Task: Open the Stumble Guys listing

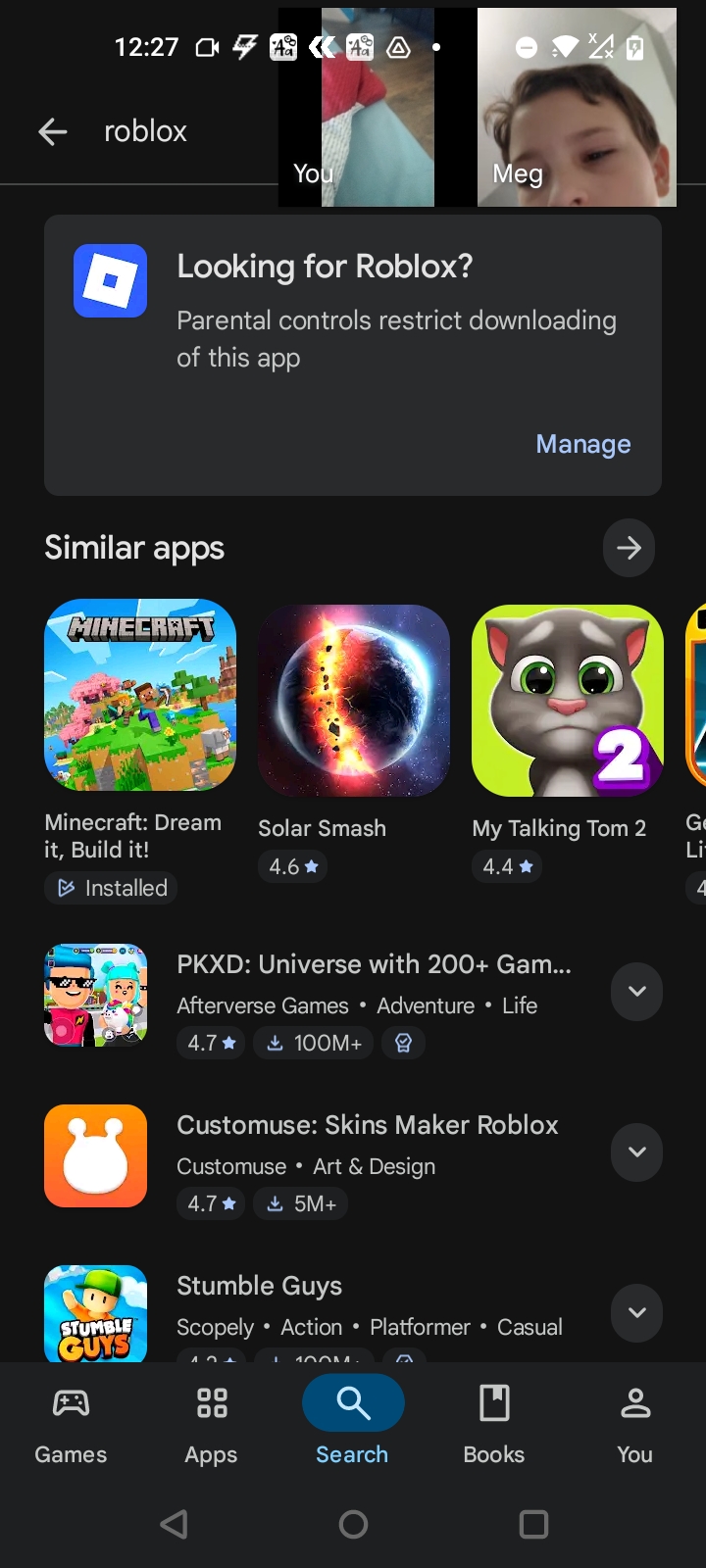Action: point(260,1286)
